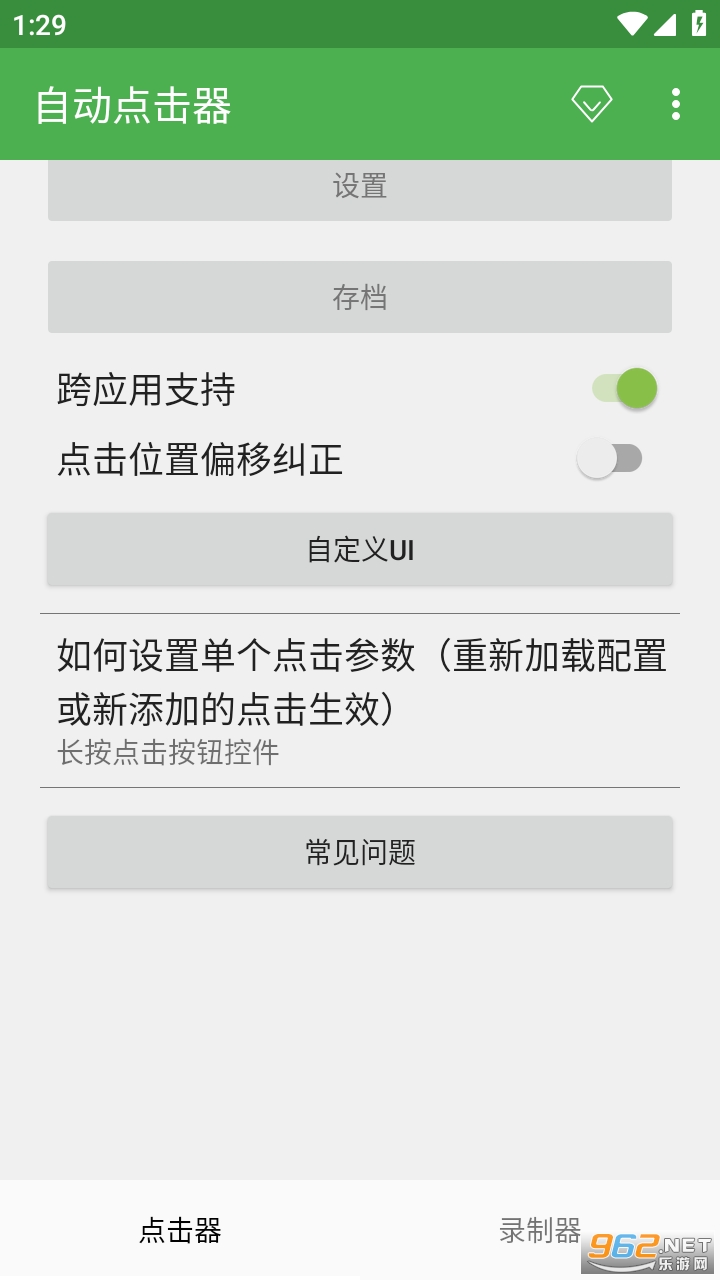Turn off 跨应用支持 switch
This screenshot has height=1280, width=720.
click(x=624, y=388)
